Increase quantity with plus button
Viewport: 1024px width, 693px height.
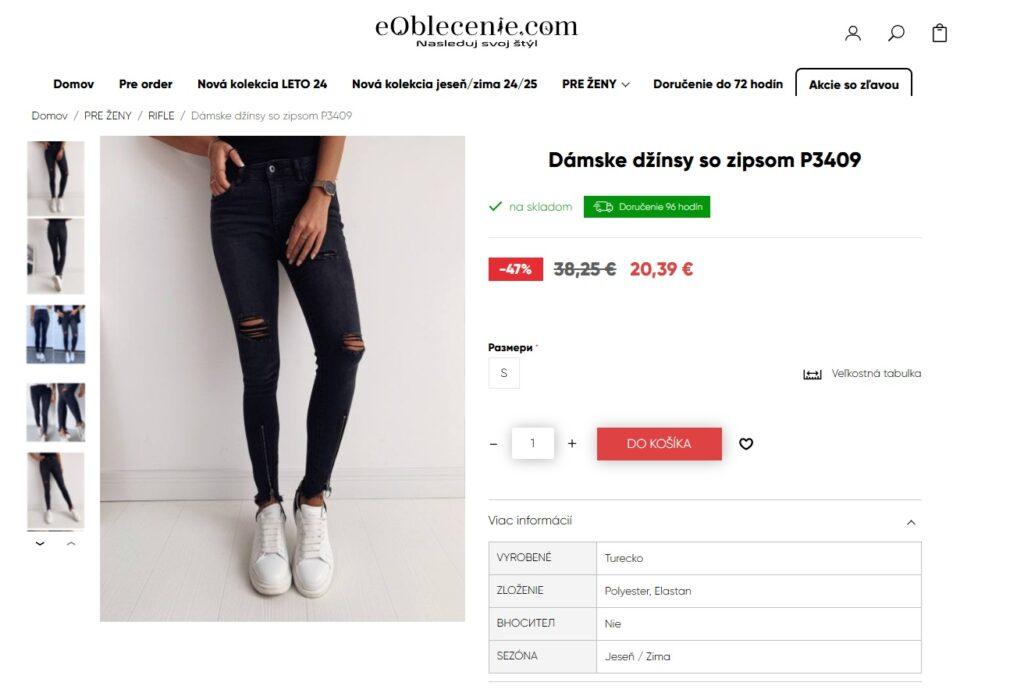click(x=572, y=443)
